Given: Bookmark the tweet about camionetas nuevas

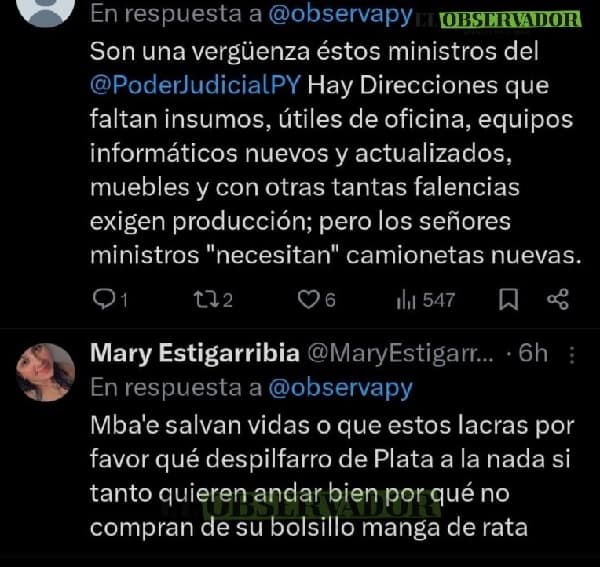Looking at the screenshot, I should tap(508, 299).
